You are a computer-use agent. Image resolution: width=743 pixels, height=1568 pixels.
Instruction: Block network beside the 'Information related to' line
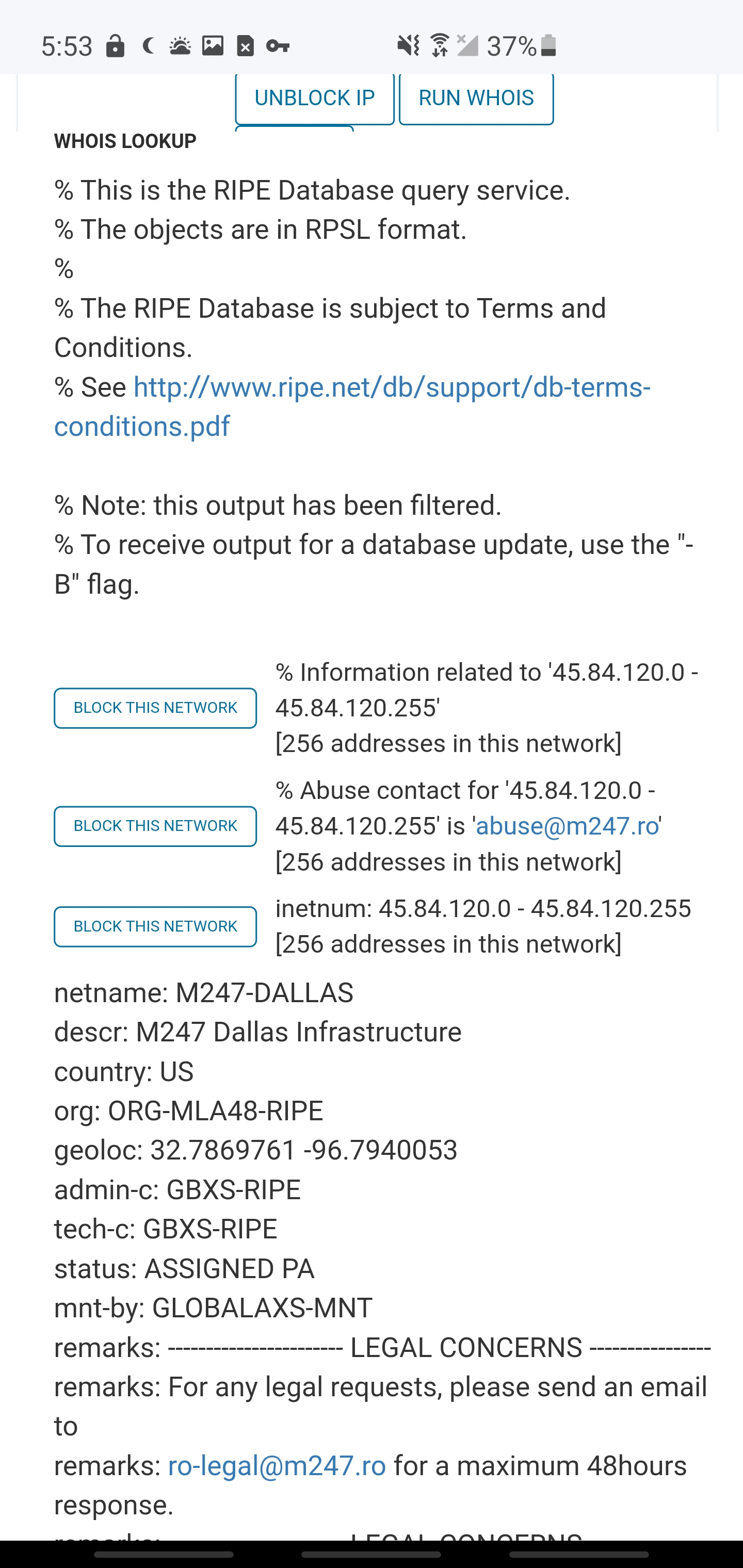click(x=155, y=708)
